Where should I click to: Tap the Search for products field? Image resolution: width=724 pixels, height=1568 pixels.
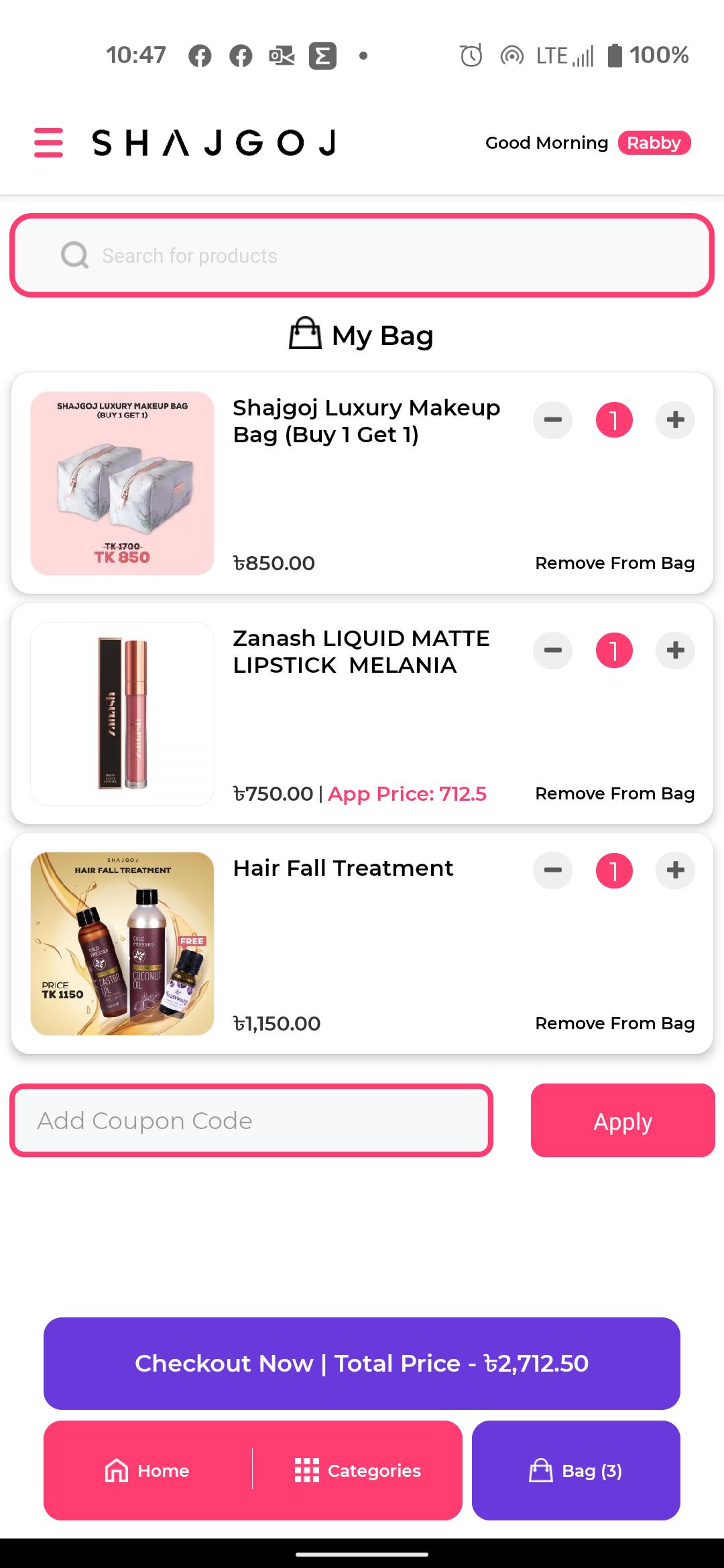(x=362, y=255)
